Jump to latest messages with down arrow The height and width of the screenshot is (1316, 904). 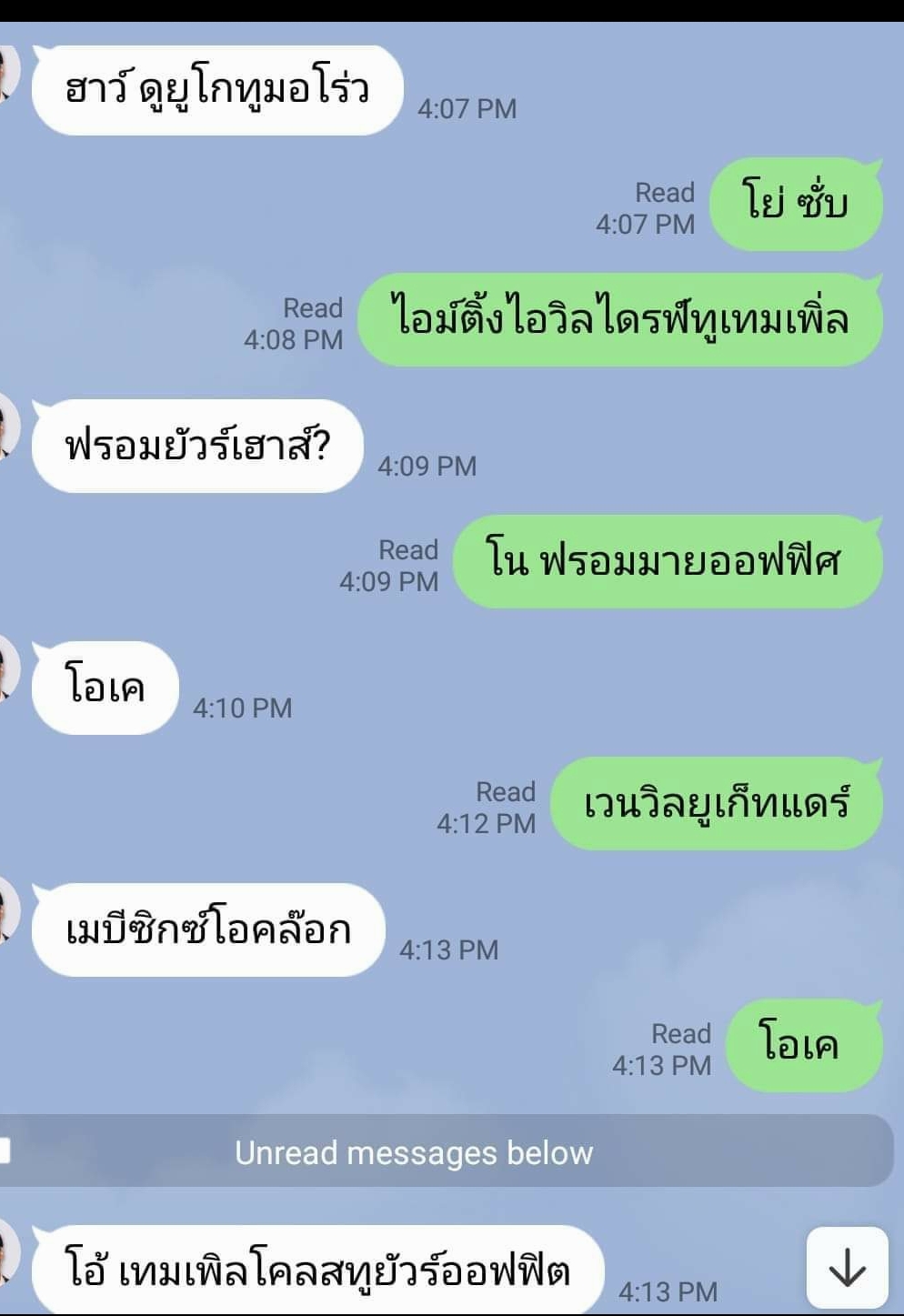pyautogui.click(x=847, y=1267)
